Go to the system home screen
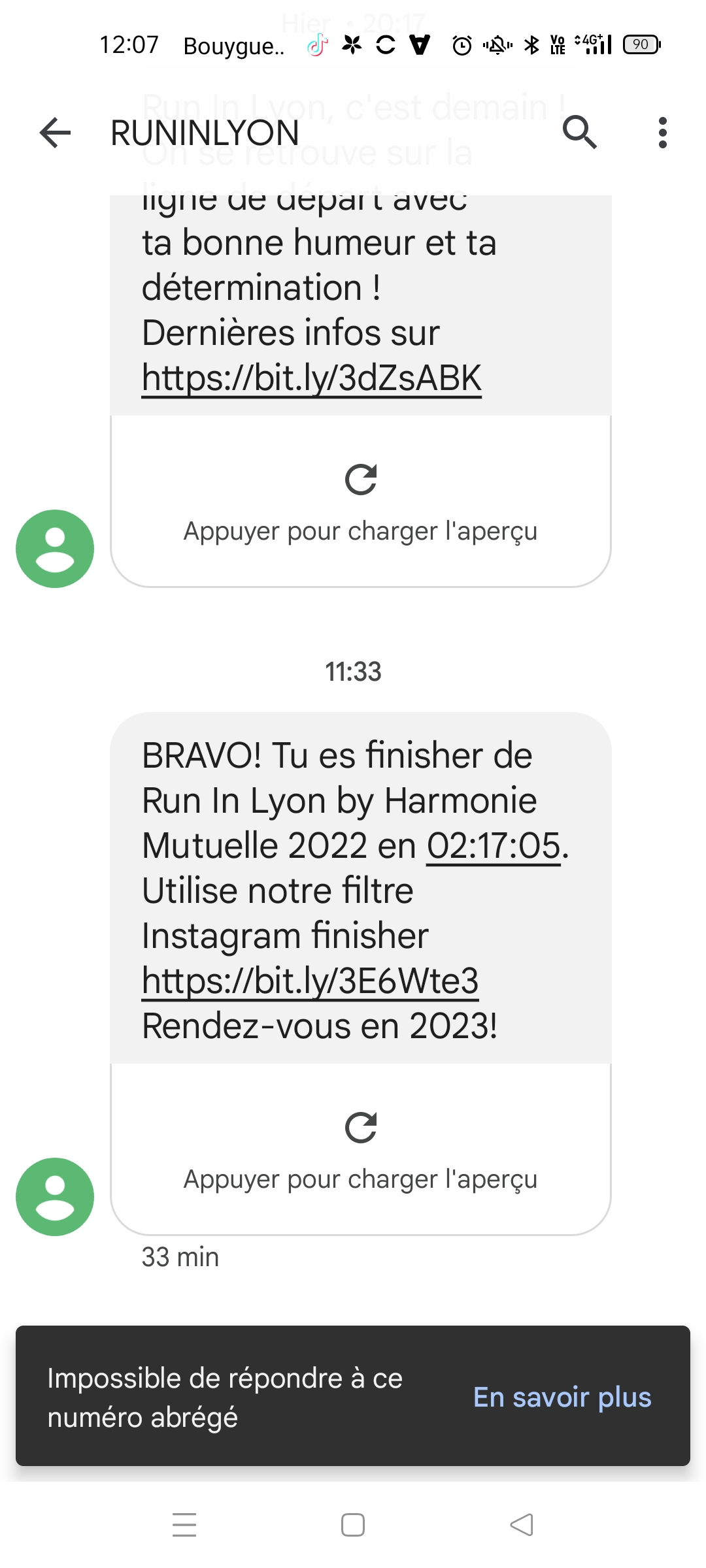This screenshot has width=706, height=1568. [x=353, y=1525]
